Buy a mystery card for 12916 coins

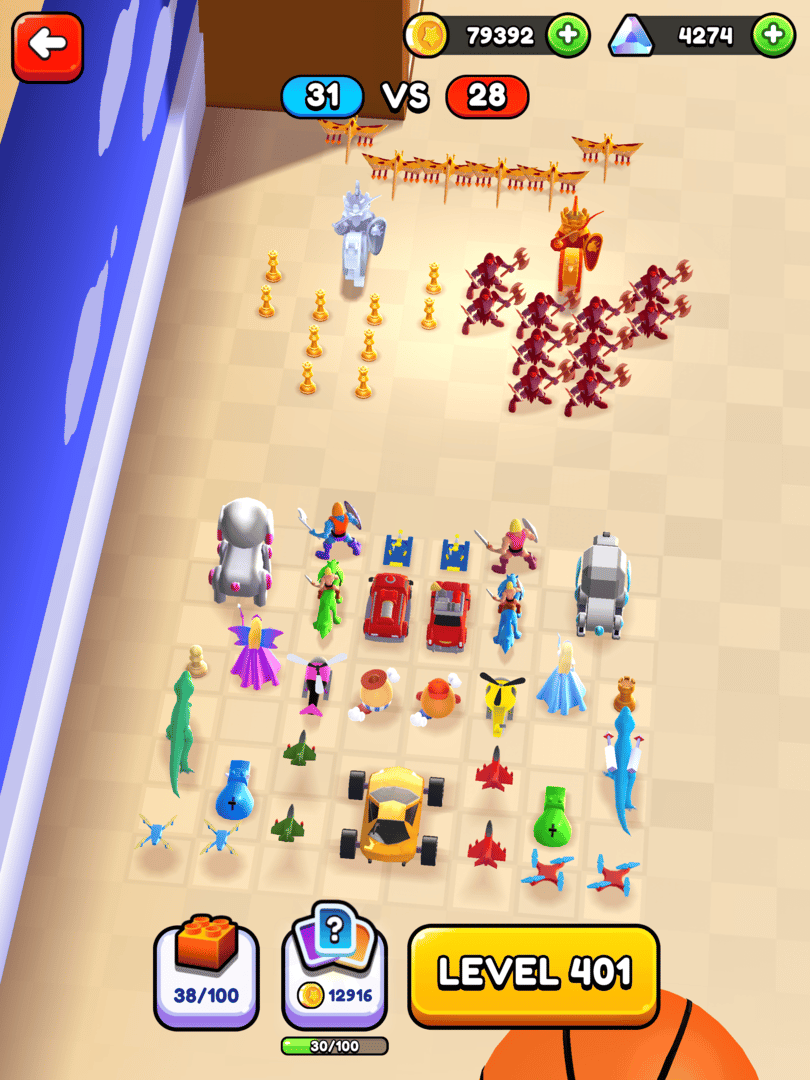334,968
